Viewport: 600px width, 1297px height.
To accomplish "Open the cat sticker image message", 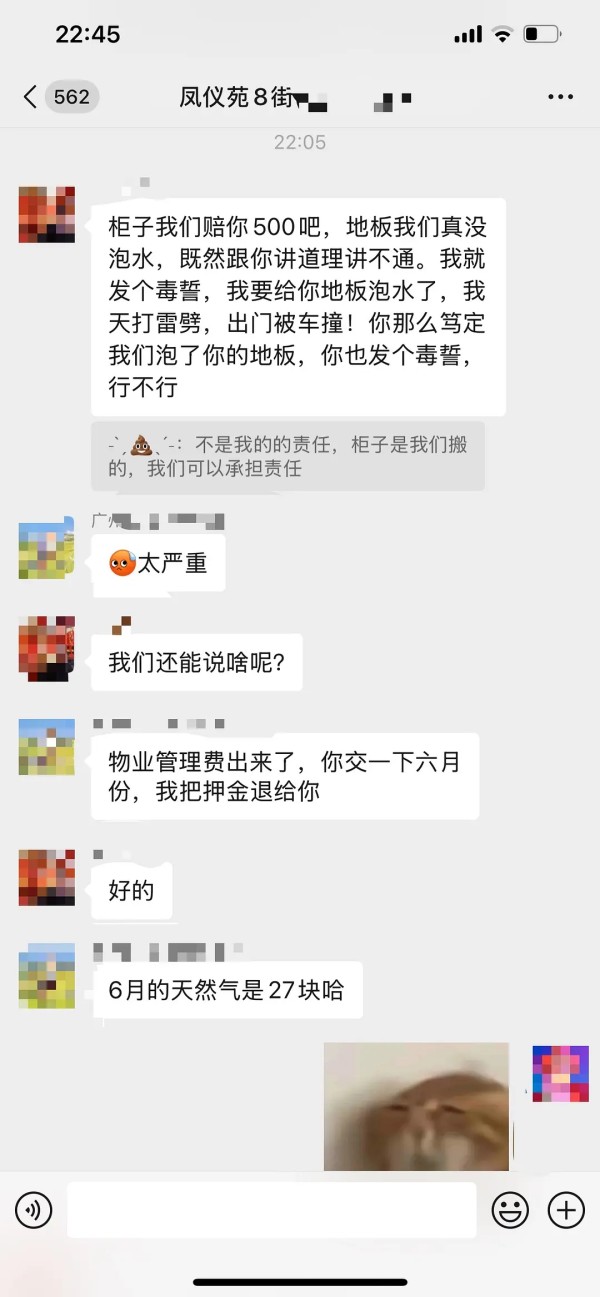I will (416, 1106).
